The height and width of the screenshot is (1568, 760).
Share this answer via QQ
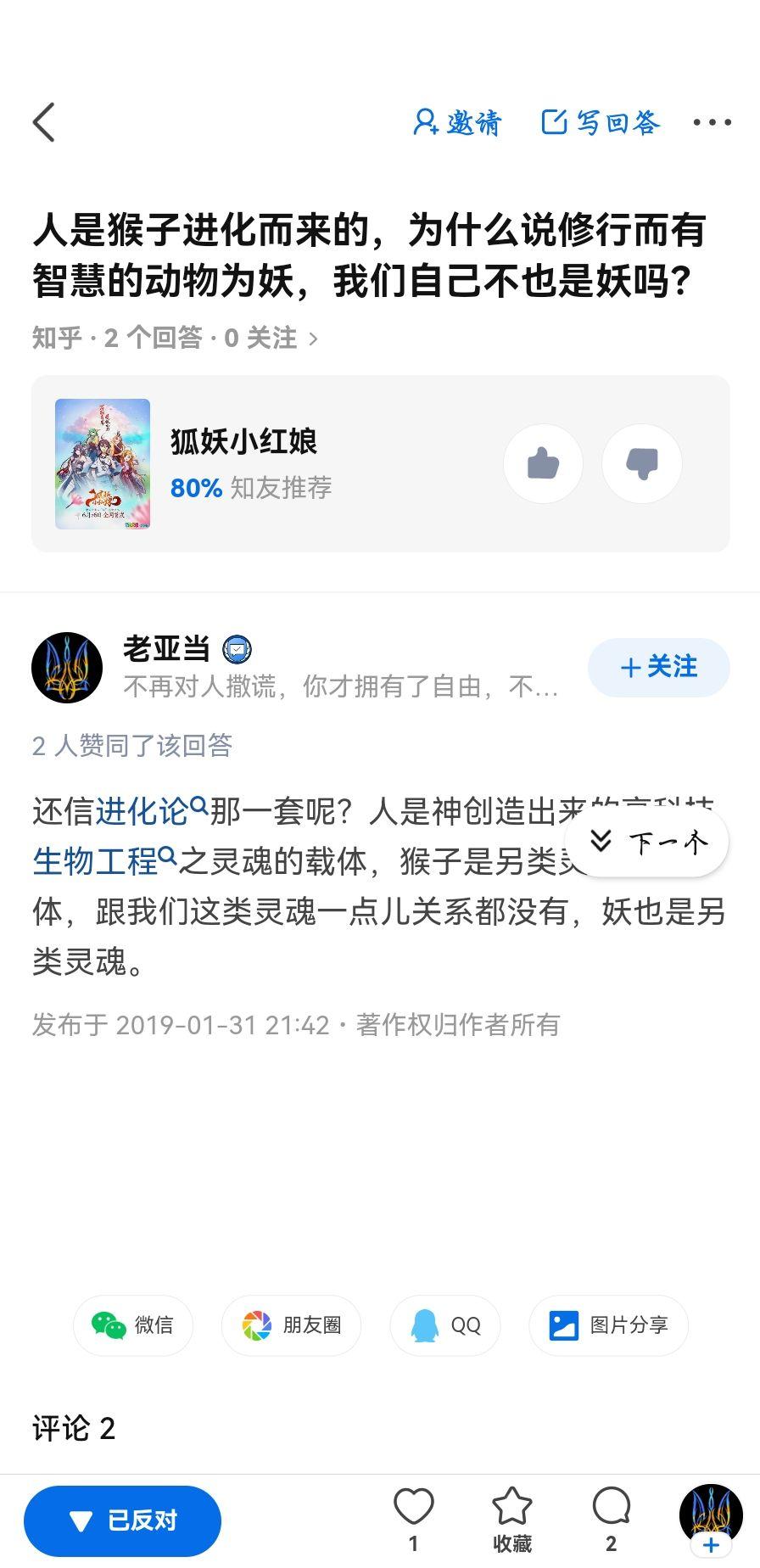(x=445, y=1325)
